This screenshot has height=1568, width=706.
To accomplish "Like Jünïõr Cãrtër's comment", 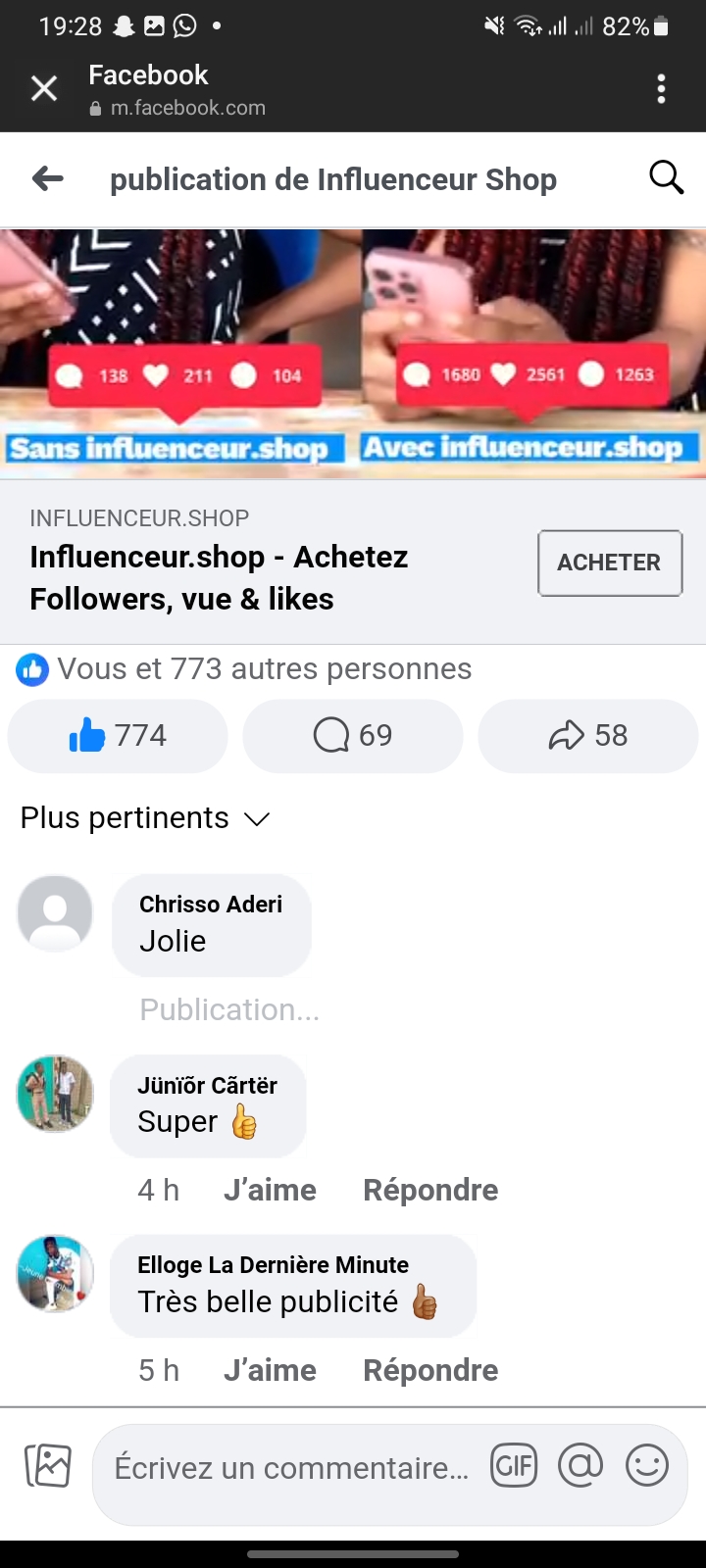I will click(x=270, y=1190).
